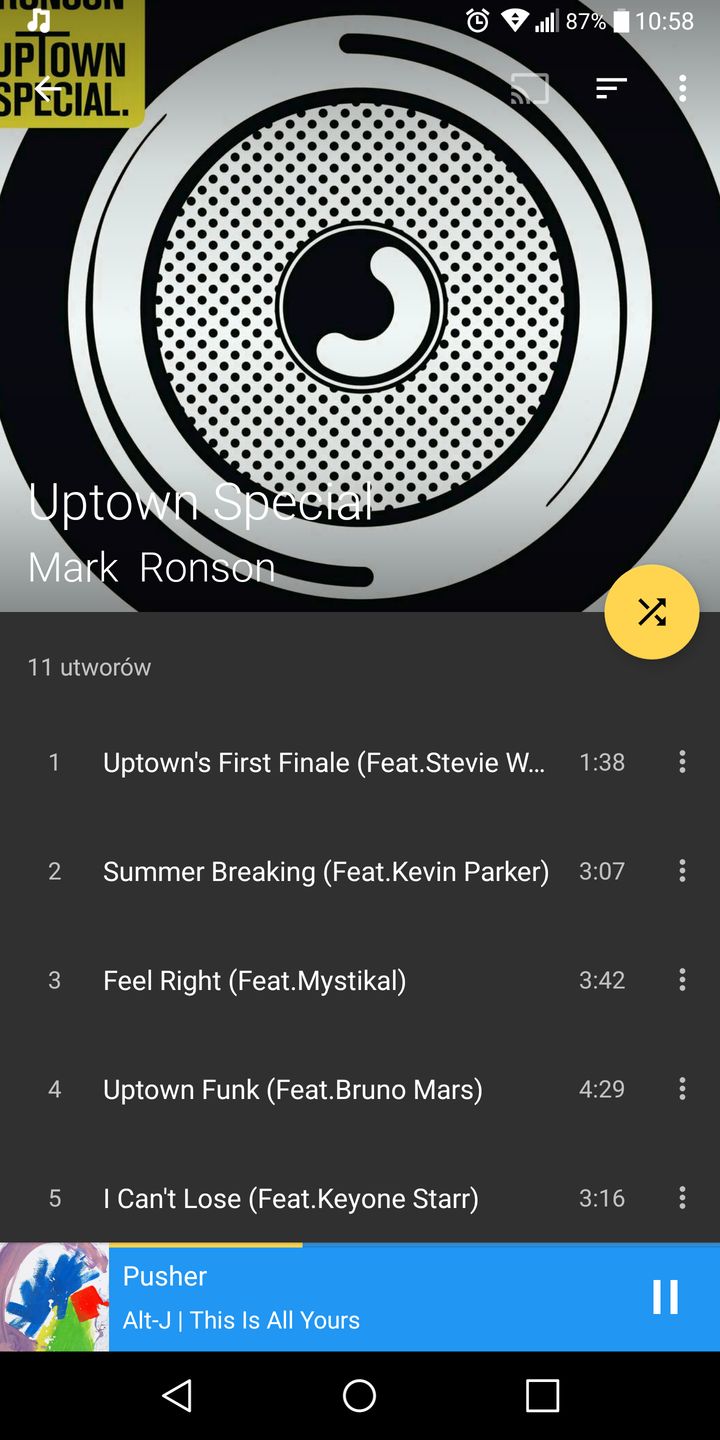Viewport: 720px width, 1440px height.
Task: Open options for Feel Right
Action: (x=682, y=980)
